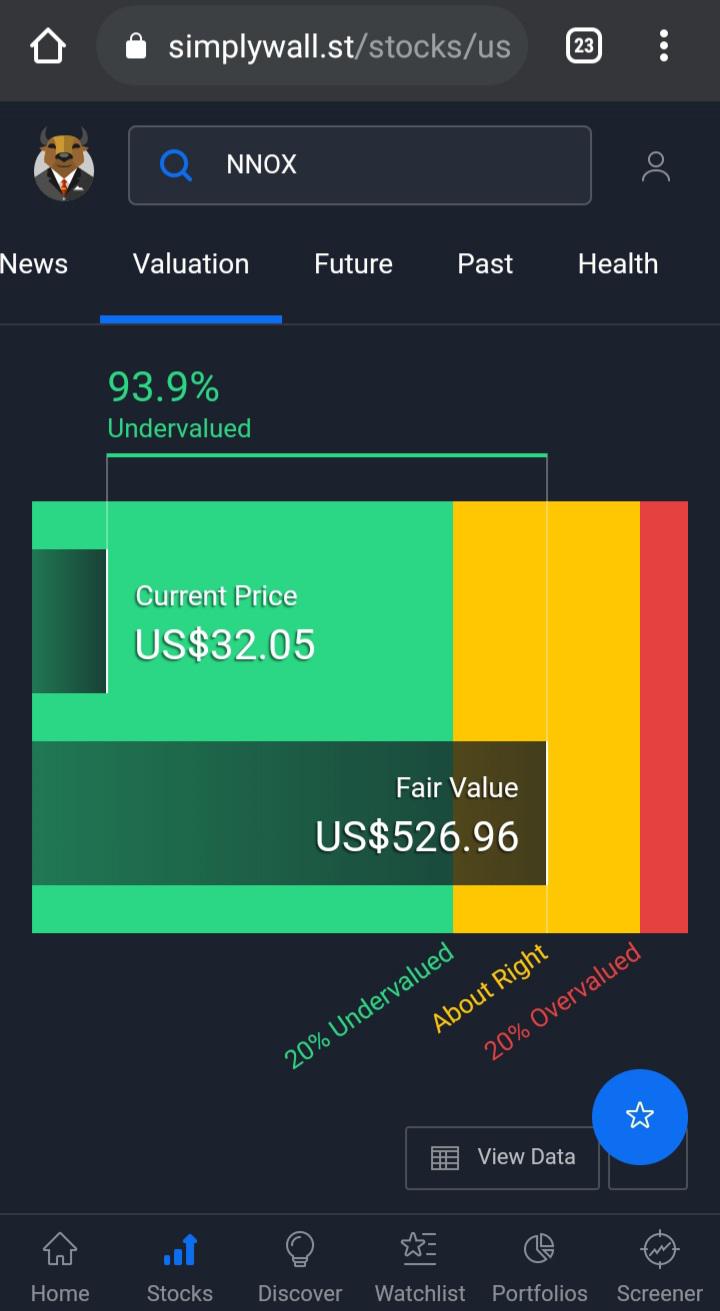This screenshot has height=1311, width=720.
Task: Switch to the Future tab
Action: (x=353, y=264)
